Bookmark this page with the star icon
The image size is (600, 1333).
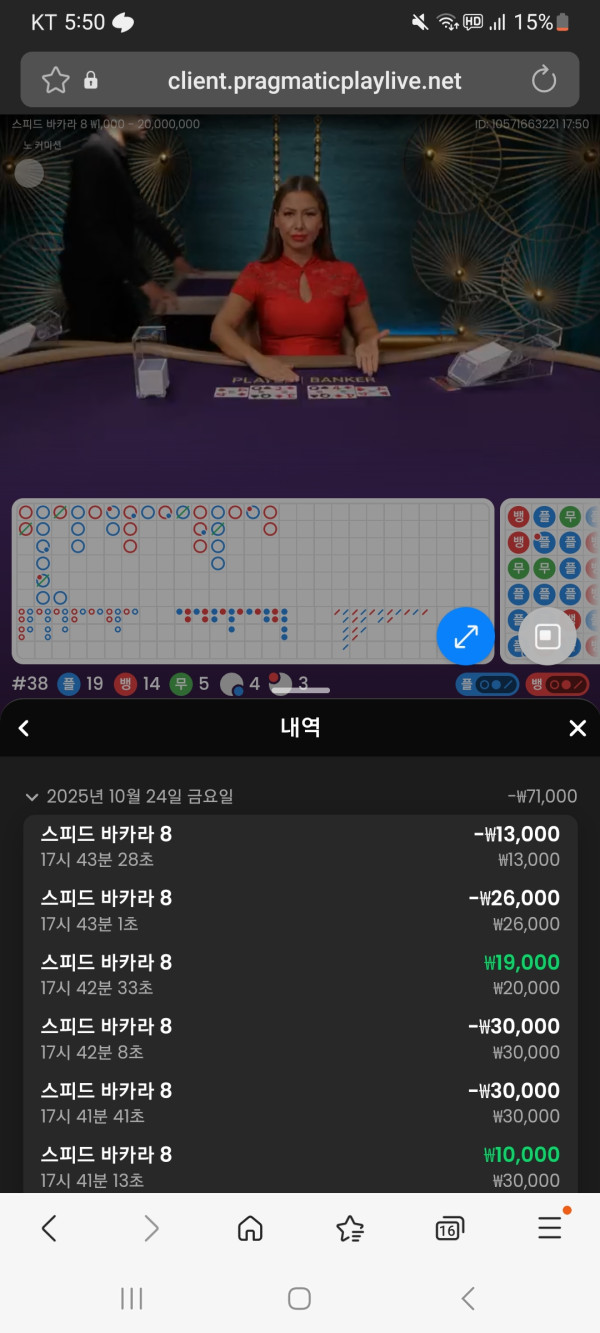point(56,80)
